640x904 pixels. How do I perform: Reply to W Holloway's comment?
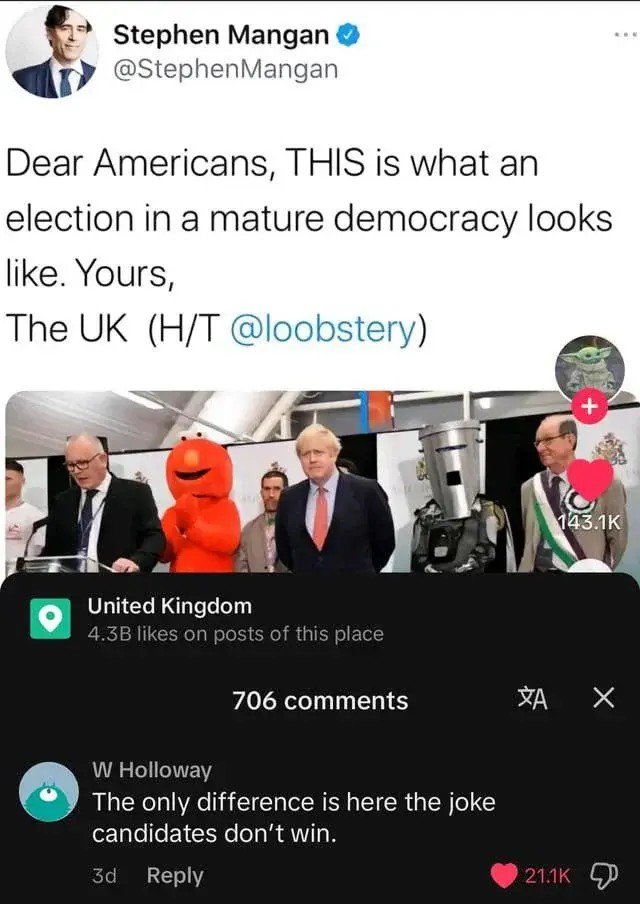175,875
